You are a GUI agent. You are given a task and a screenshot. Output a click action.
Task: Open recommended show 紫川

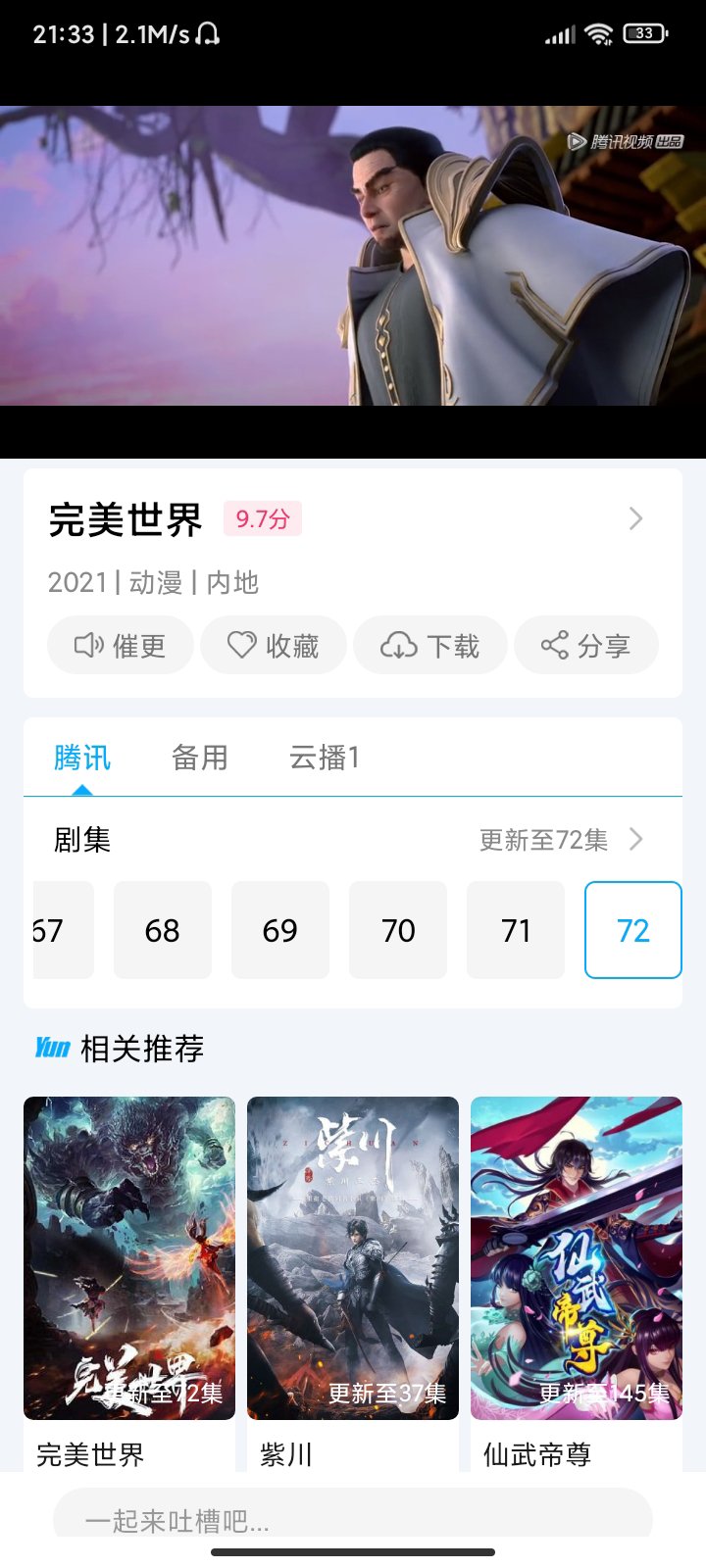[x=353, y=1257]
